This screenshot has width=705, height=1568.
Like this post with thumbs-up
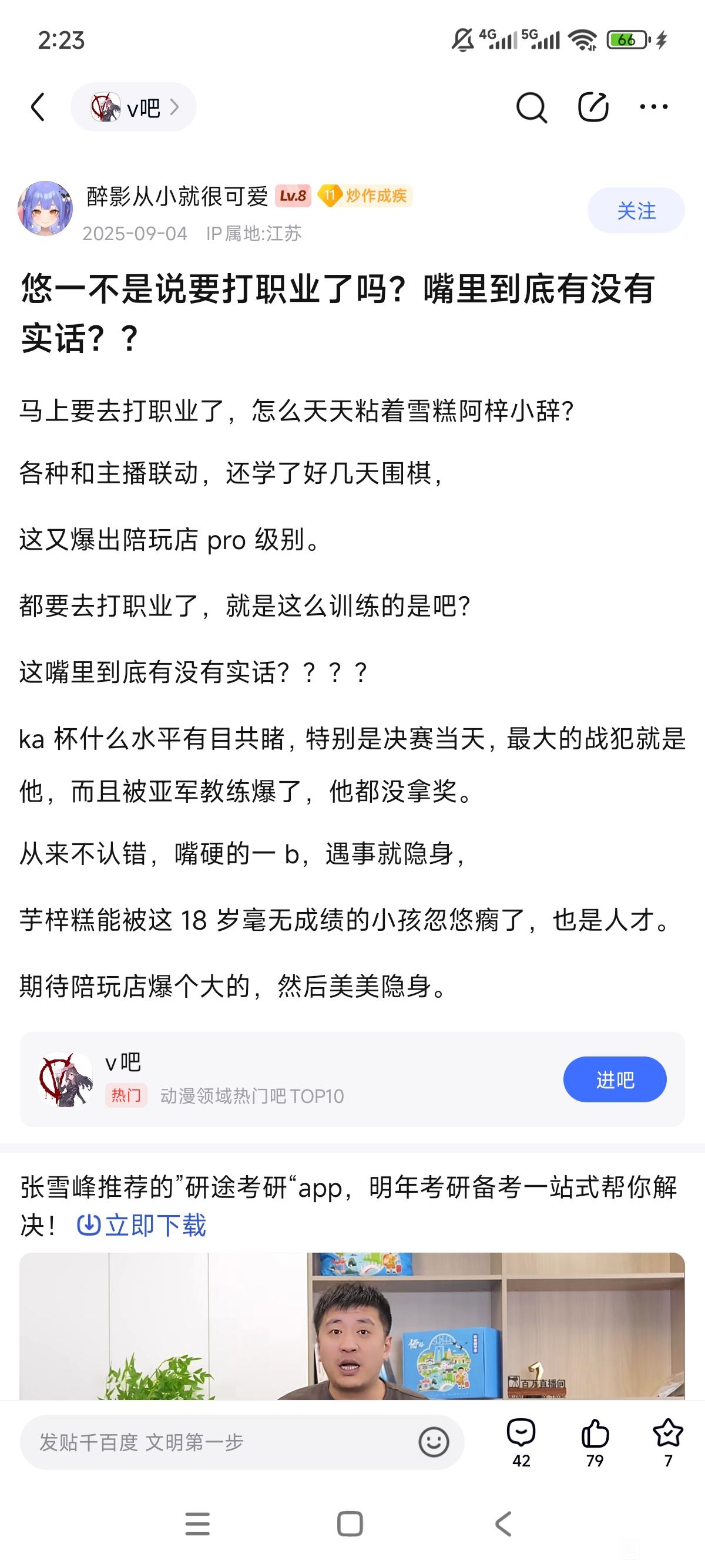[595, 1442]
